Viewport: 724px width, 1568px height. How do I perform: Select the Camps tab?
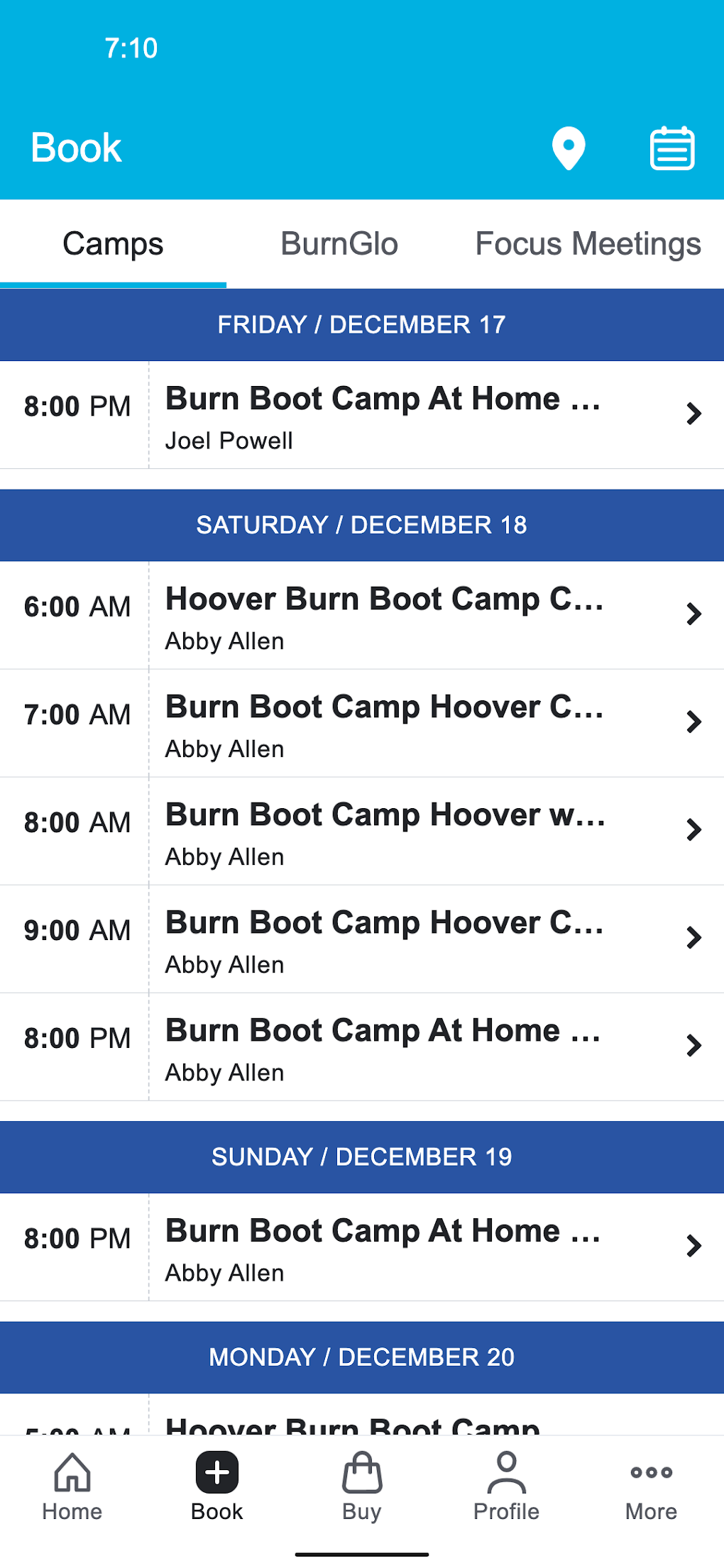(113, 244)
